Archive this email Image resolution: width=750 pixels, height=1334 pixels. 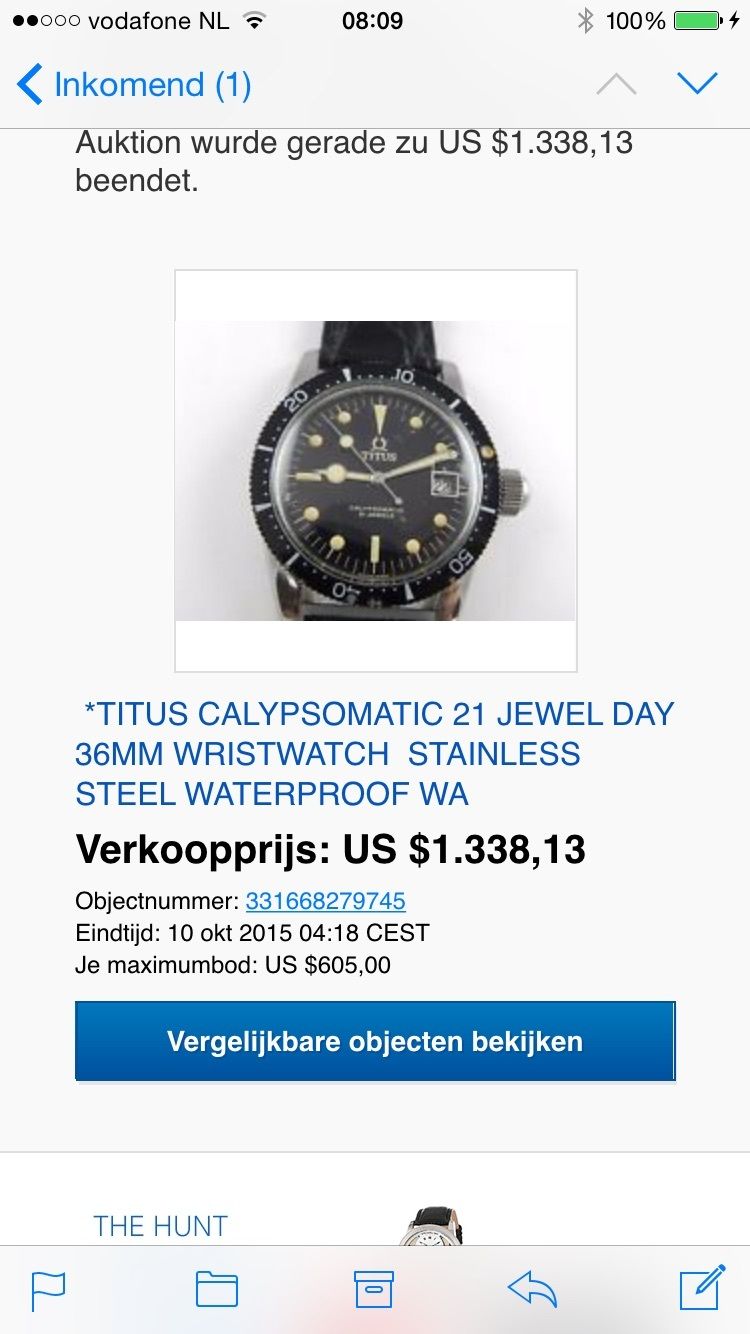374,1289
